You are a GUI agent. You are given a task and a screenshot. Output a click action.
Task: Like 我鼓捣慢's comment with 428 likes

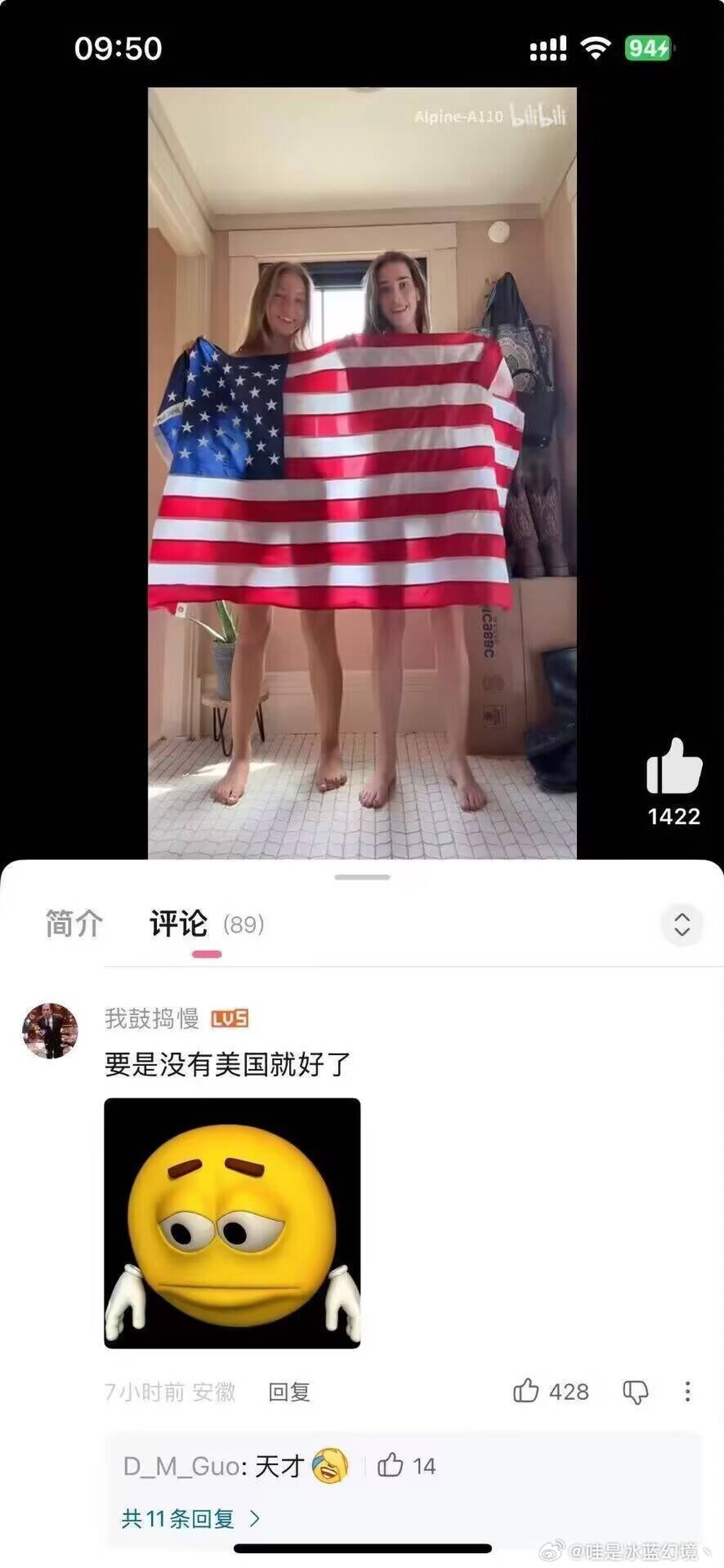click(526, 1391)
